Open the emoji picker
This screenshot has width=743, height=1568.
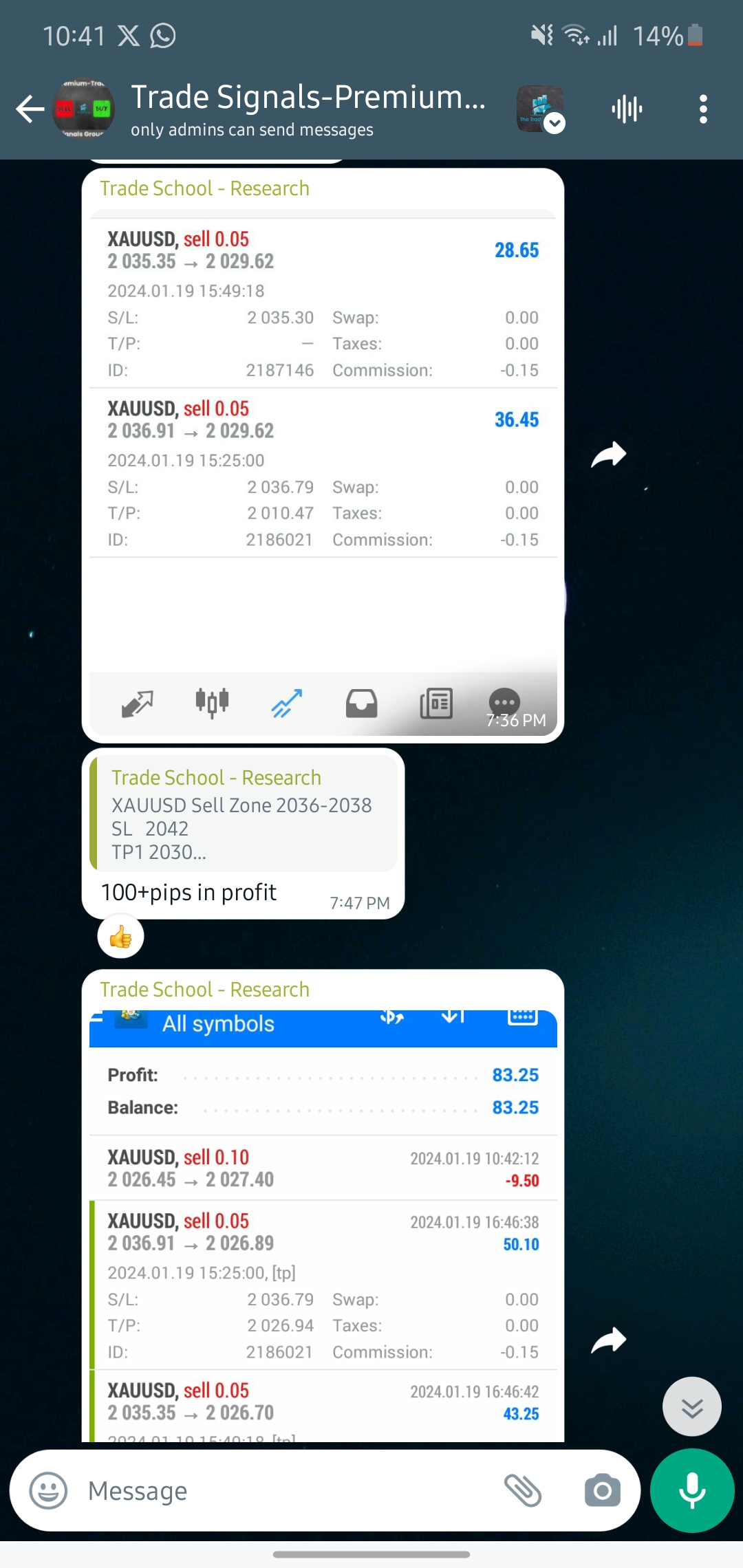(48, 1491)
